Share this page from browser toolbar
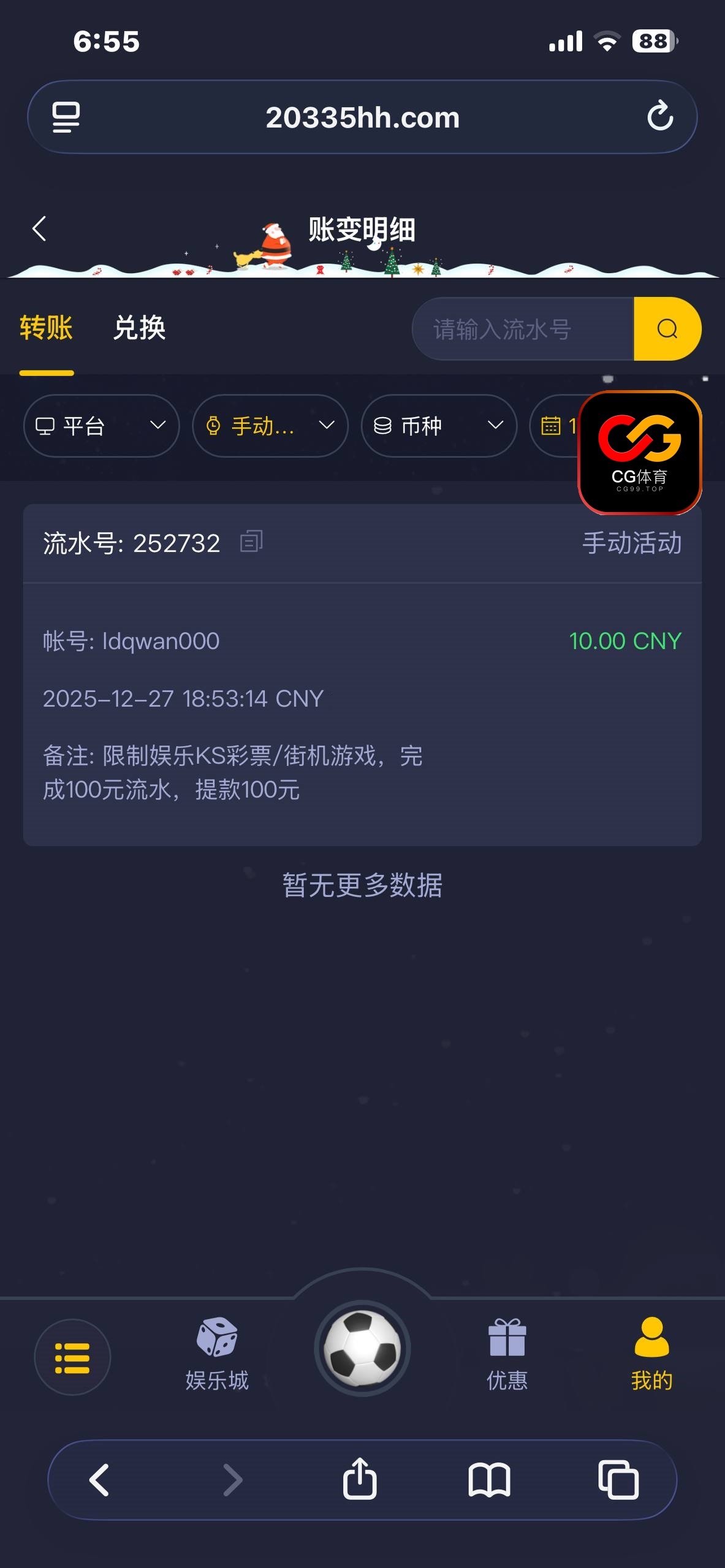Screen dimensions: 725x1568 [360, 1479]
